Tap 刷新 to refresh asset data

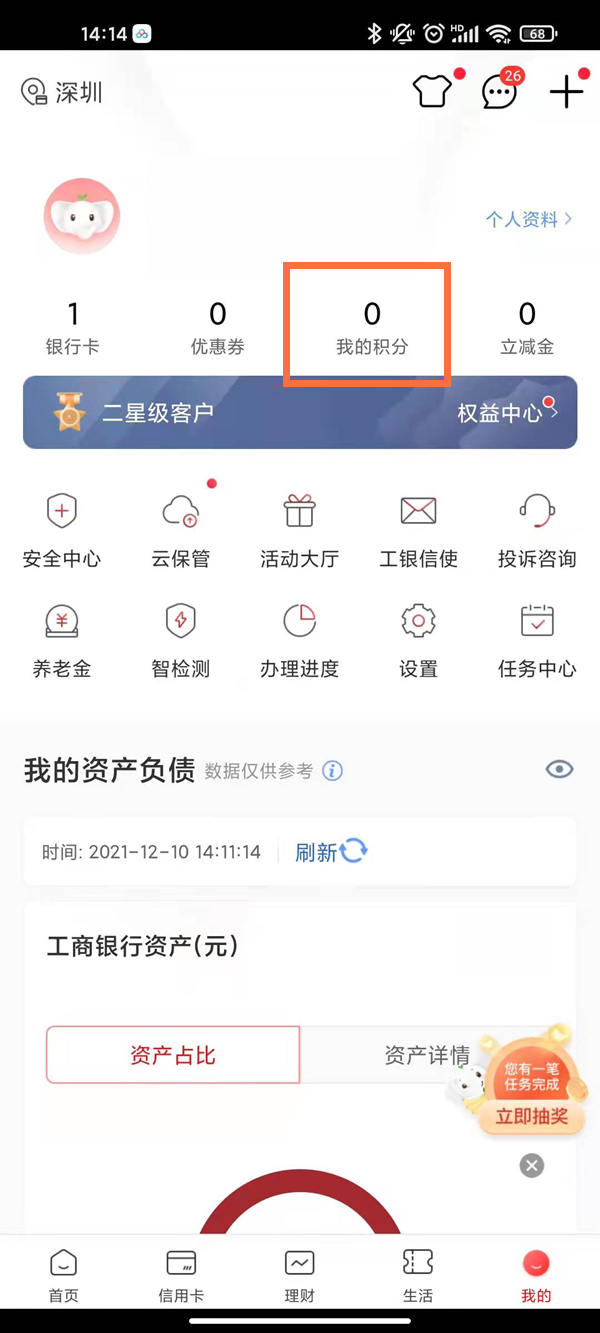pyautogui.click(x=330, y=852)
